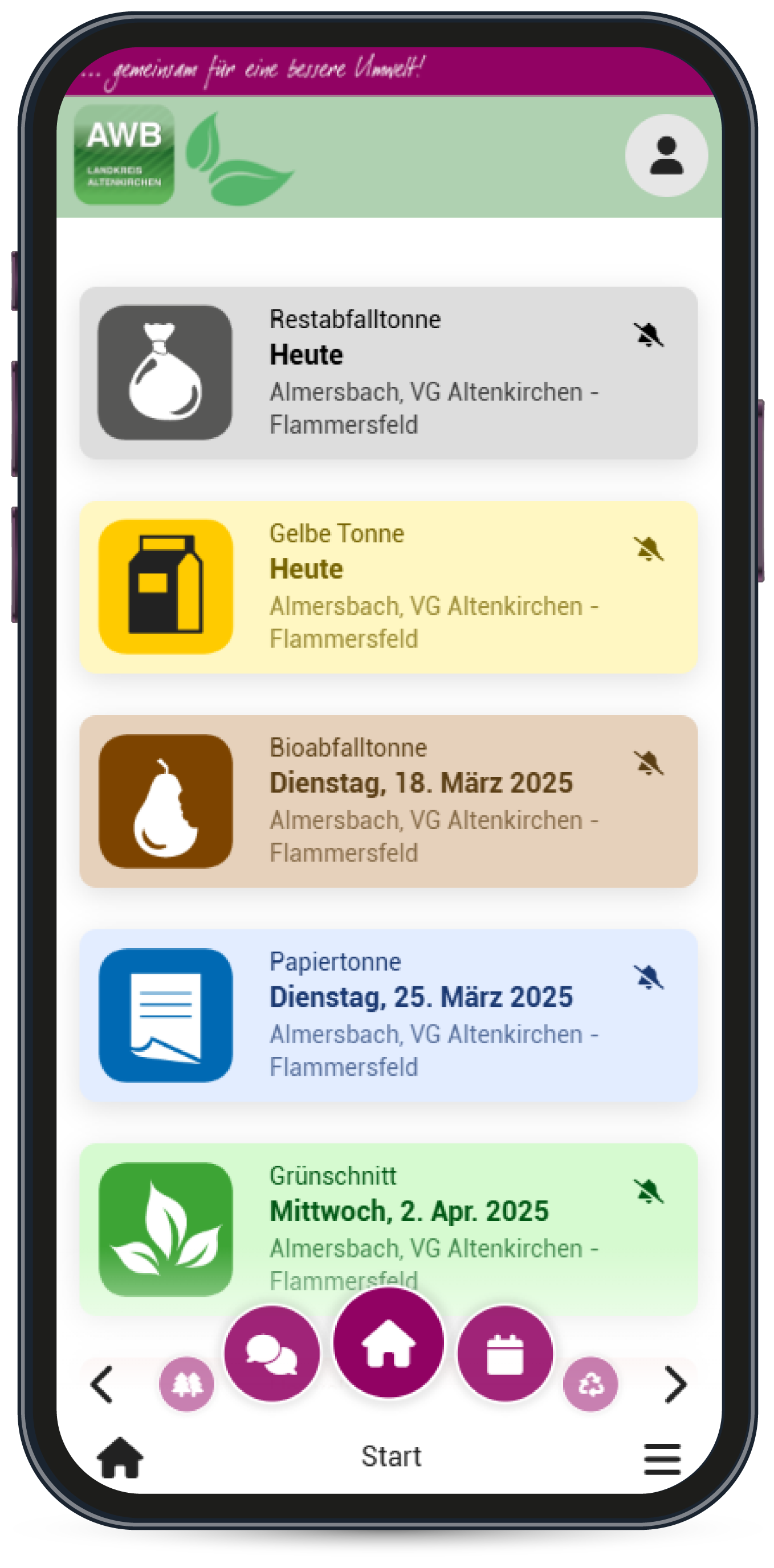This screenshot has width=774, height=1568.
Task: Open the Gelbe Tonne collection card
Action: [388, 587]
